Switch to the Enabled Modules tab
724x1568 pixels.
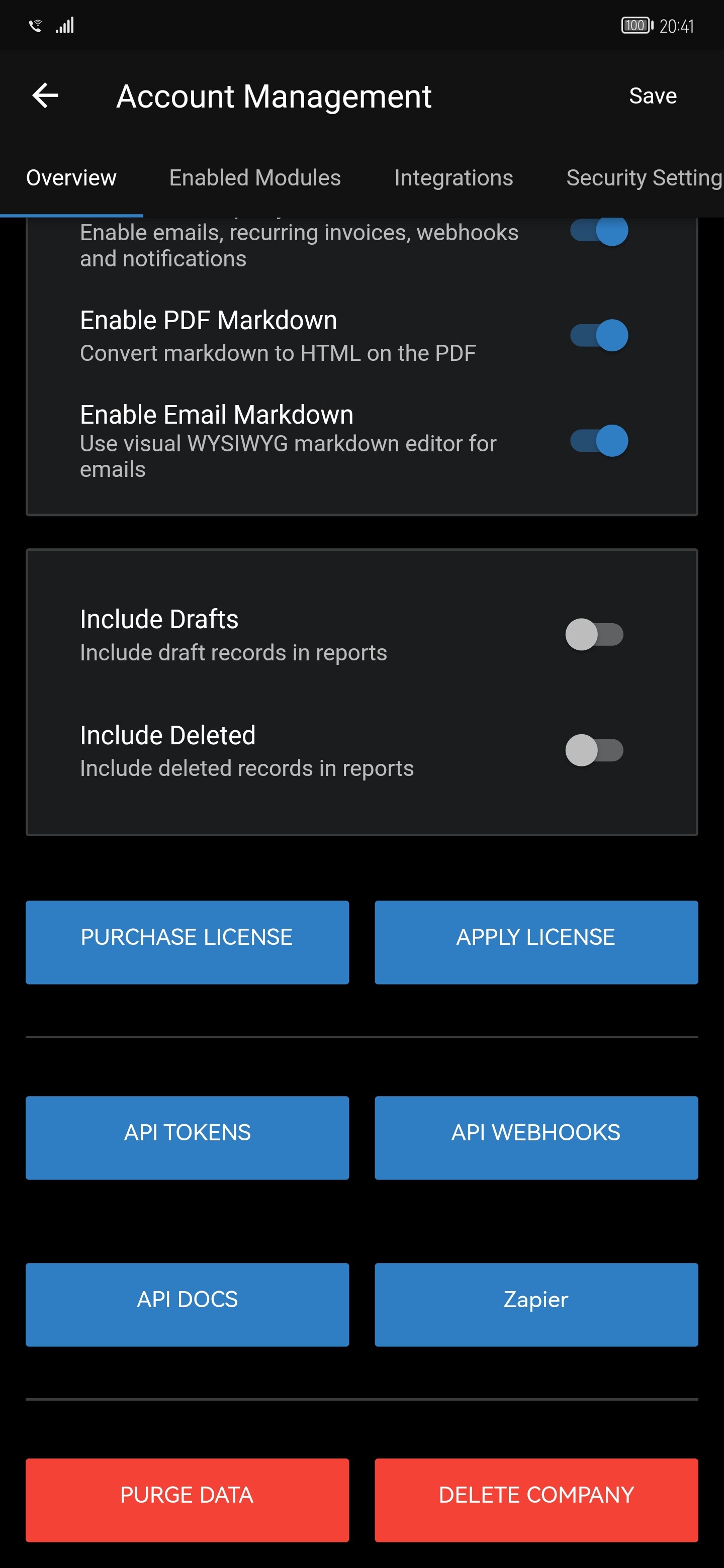254,178
